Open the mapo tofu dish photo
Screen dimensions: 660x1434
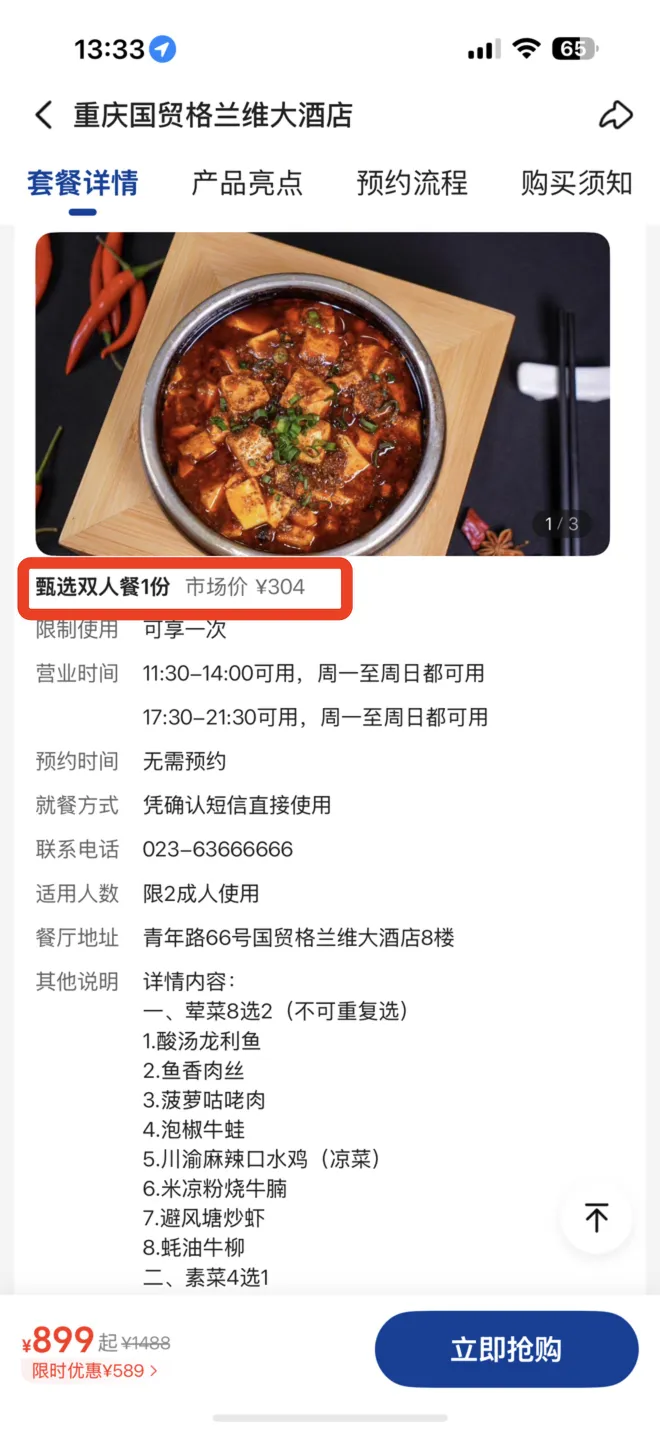[x=322, y=394]
